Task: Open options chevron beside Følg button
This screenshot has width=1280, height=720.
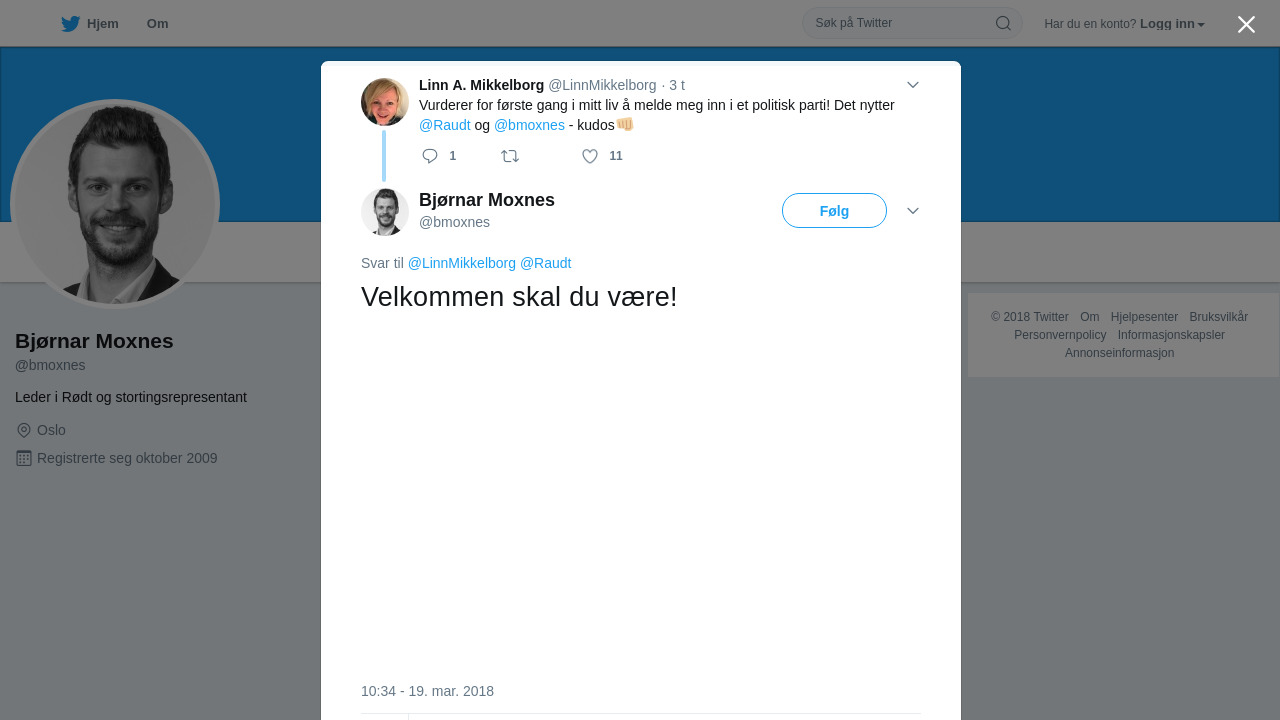Action: point(913,211)
